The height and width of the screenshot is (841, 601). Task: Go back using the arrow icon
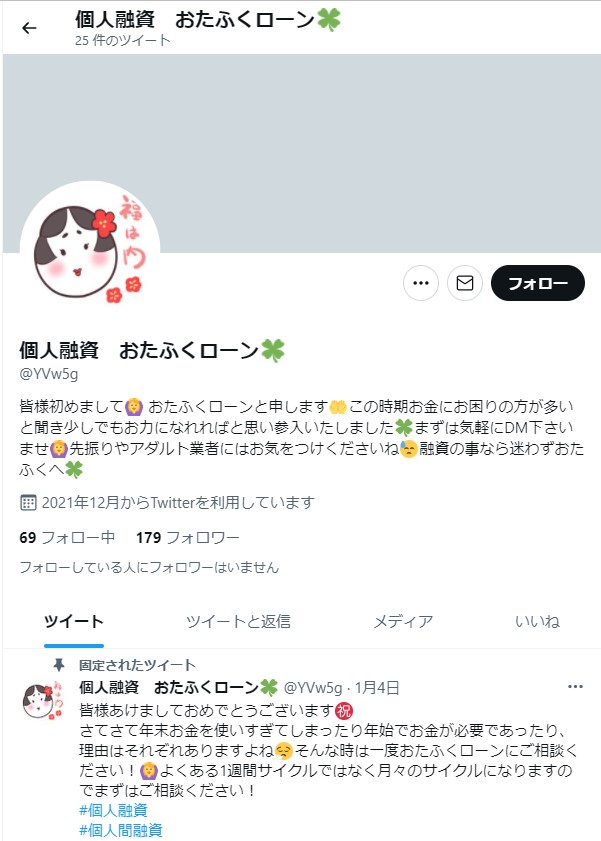29,28
